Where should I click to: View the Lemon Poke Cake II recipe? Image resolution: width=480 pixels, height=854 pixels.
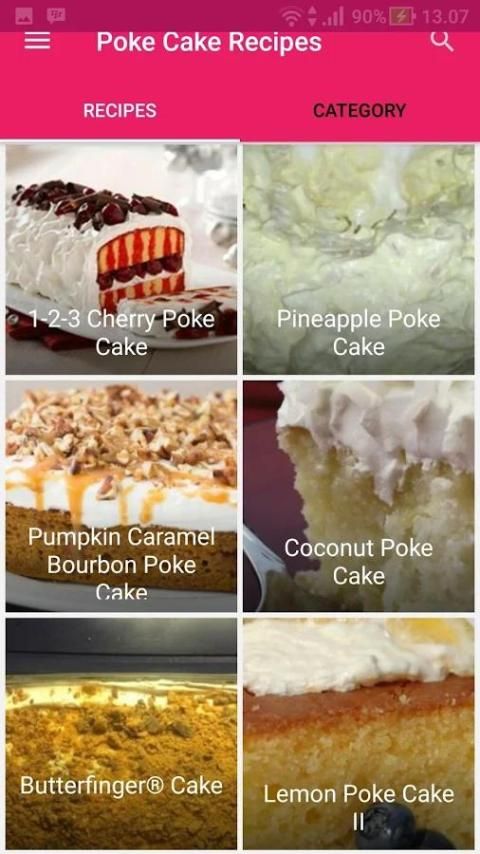tap(359, 733)
